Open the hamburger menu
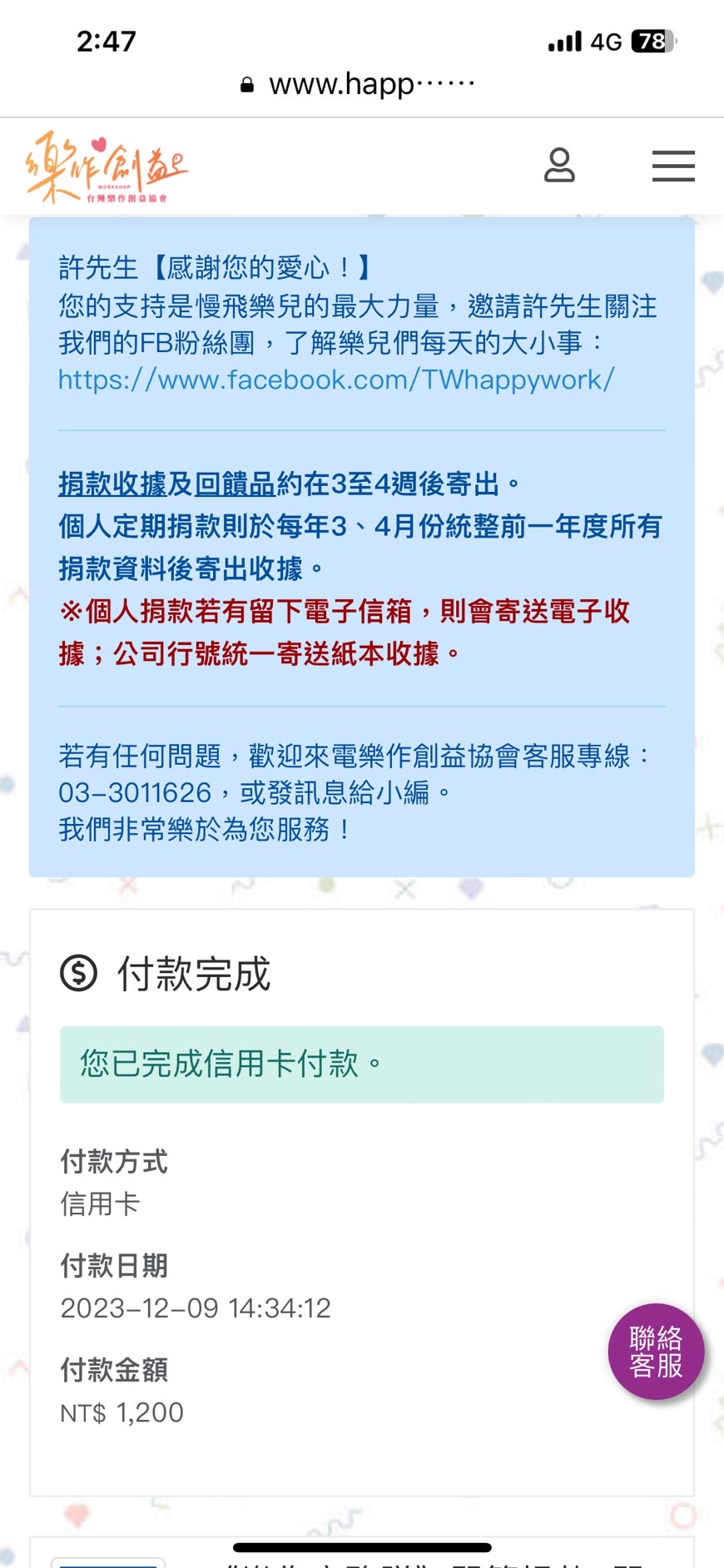724x1568 pixels. 673,166
